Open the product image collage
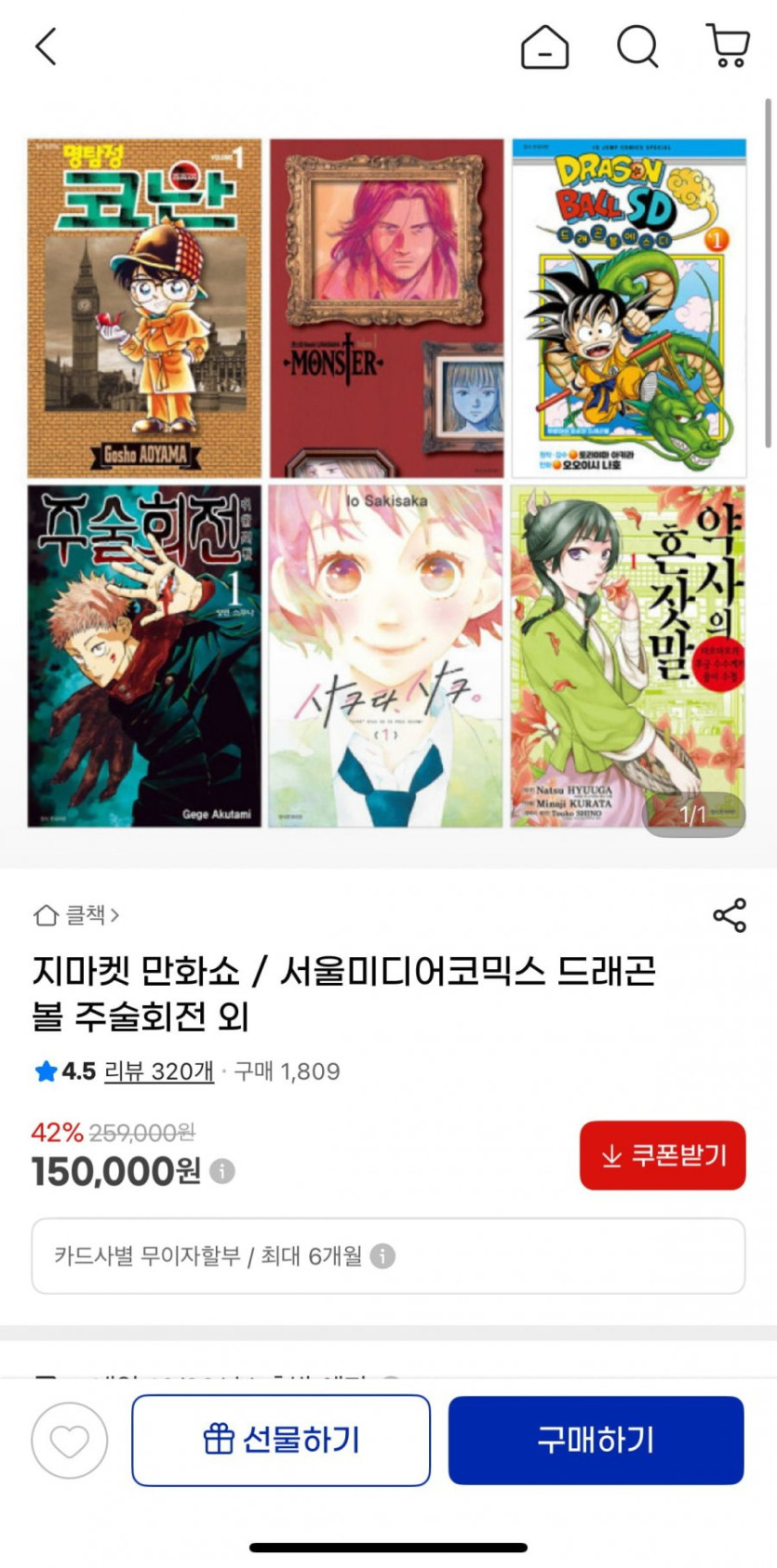This screenshot has height=1568, width=777. tap(386, 482)
